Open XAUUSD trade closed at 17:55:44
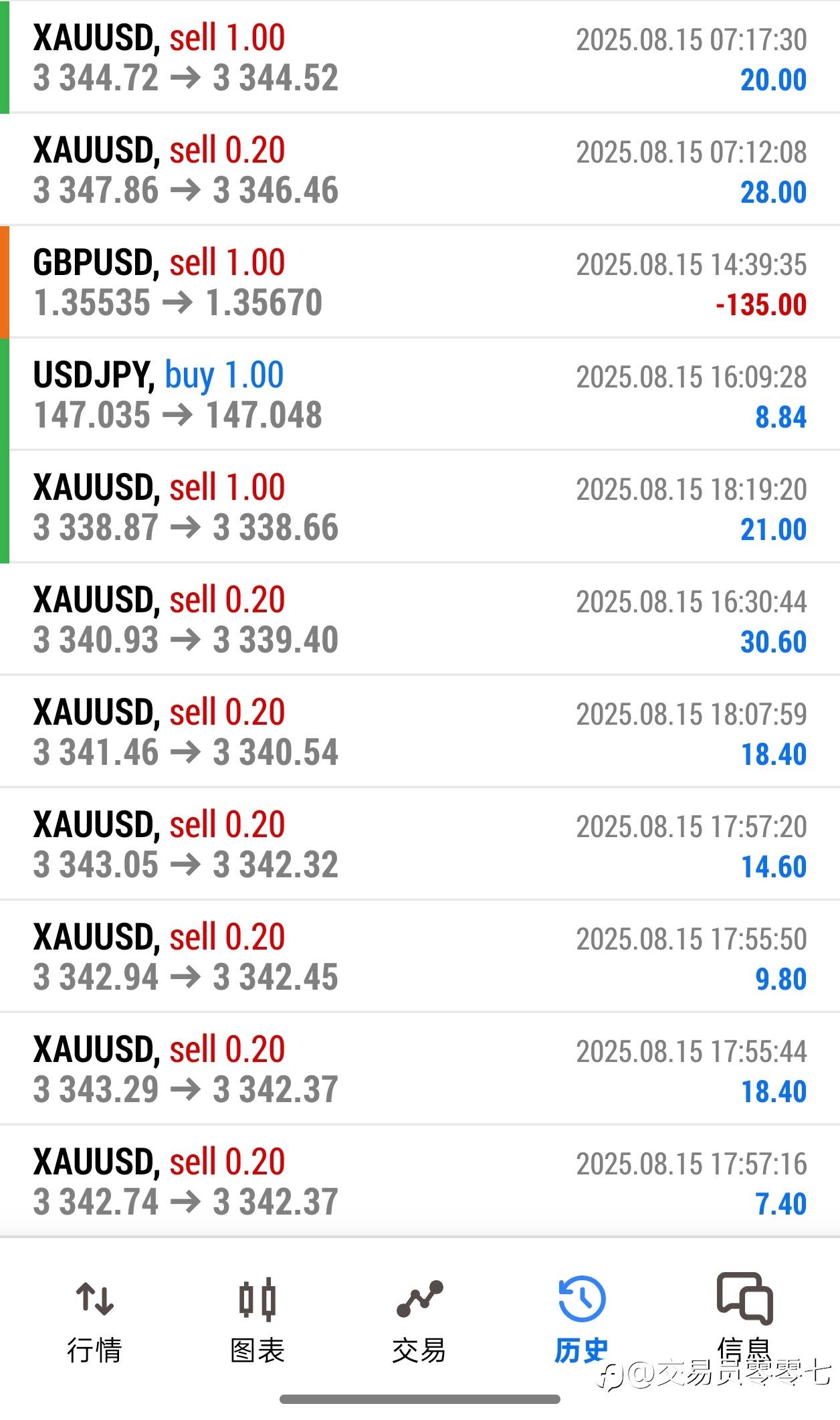Image resolution: width=840 pixels, height=1420 pixels. tap(420, 1069)
